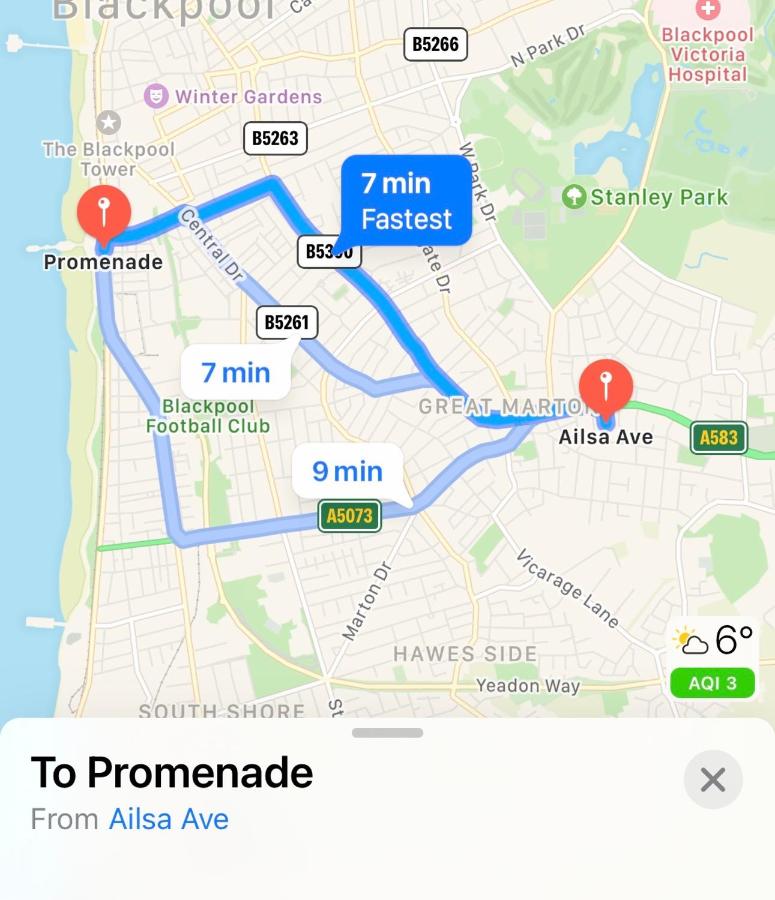
Task: Tap the Ailsa Ave starting point link
Action: tap(169, 819)
